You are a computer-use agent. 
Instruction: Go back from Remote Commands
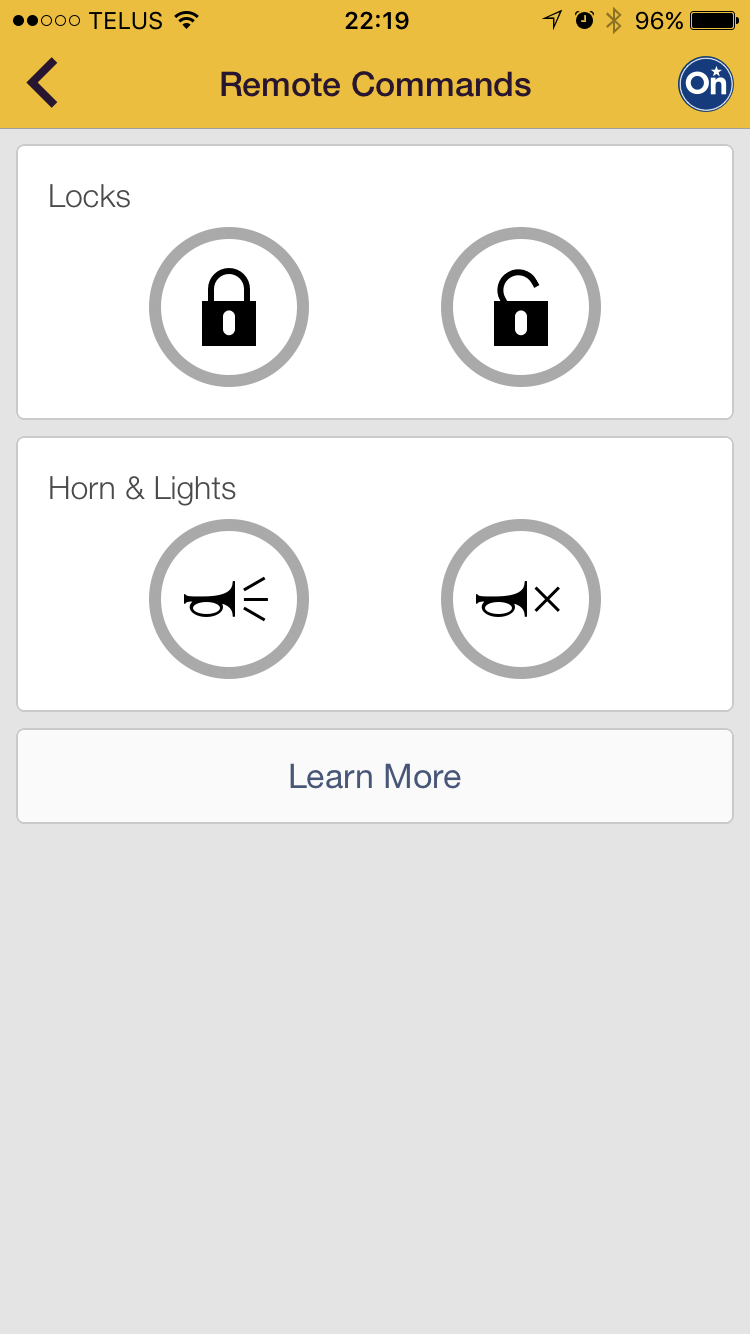pos(43,83)
